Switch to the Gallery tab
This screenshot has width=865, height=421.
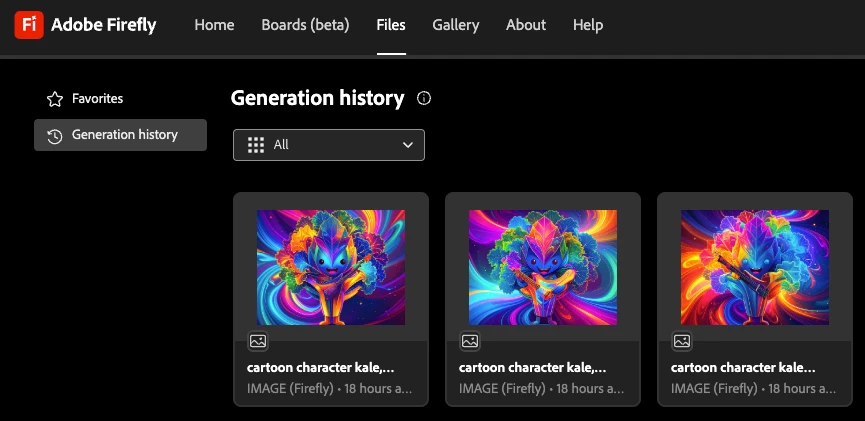pos(455,25)
